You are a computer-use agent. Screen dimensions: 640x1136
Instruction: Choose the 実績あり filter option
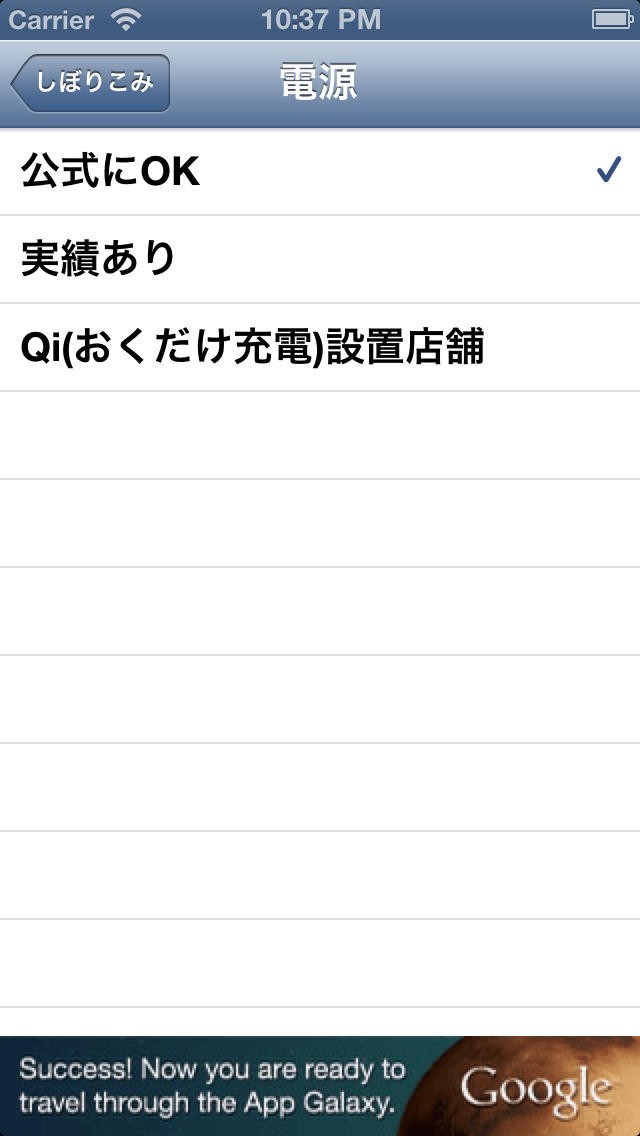320,260
